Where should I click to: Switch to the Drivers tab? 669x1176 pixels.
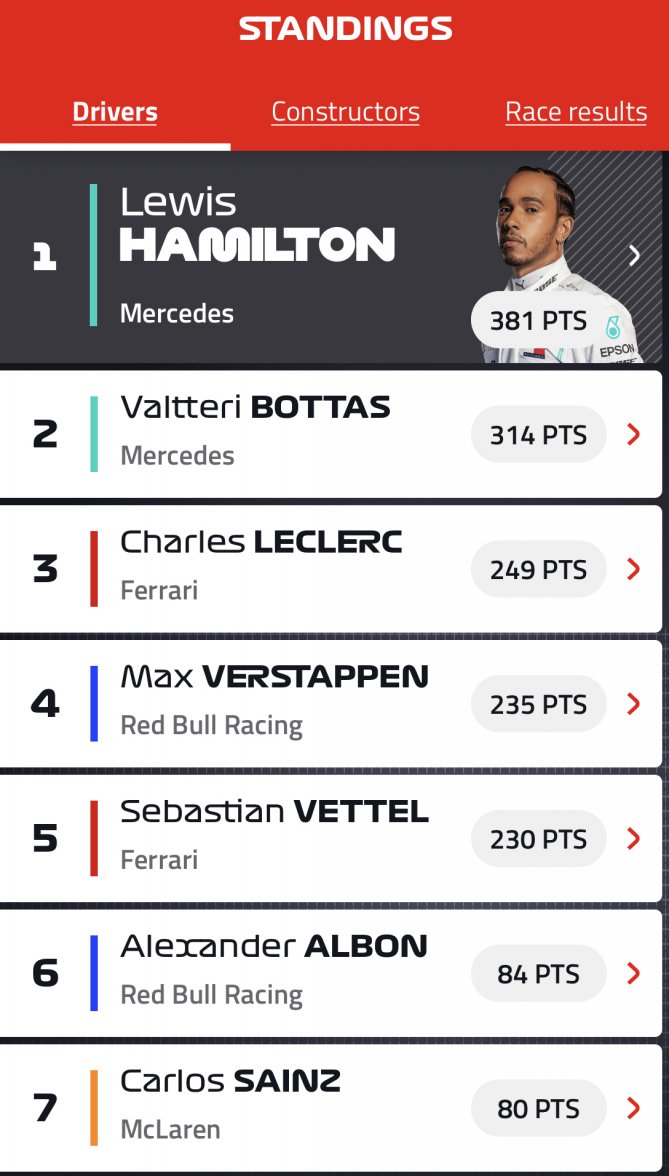[115, 112]
